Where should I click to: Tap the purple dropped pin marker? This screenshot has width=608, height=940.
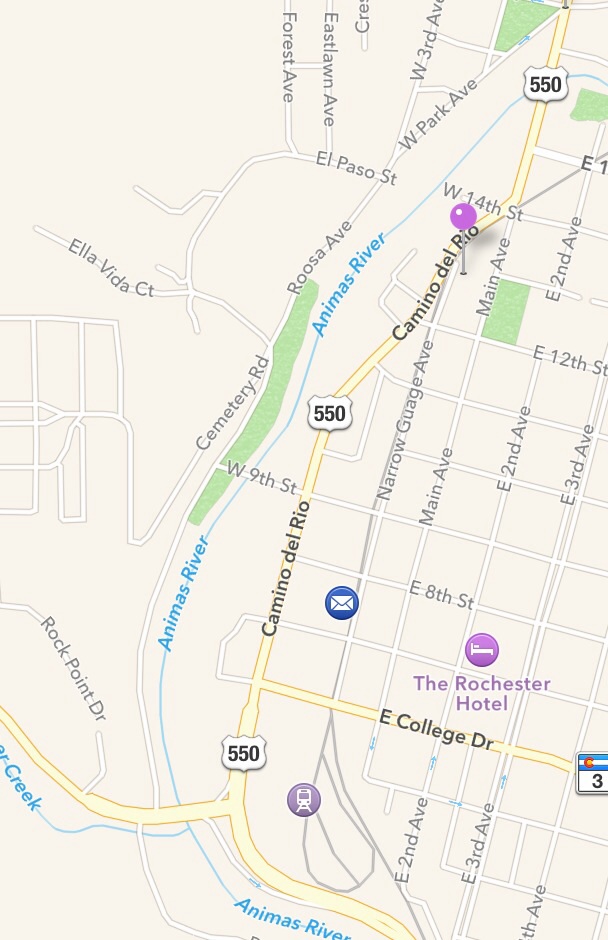point(463,217)
